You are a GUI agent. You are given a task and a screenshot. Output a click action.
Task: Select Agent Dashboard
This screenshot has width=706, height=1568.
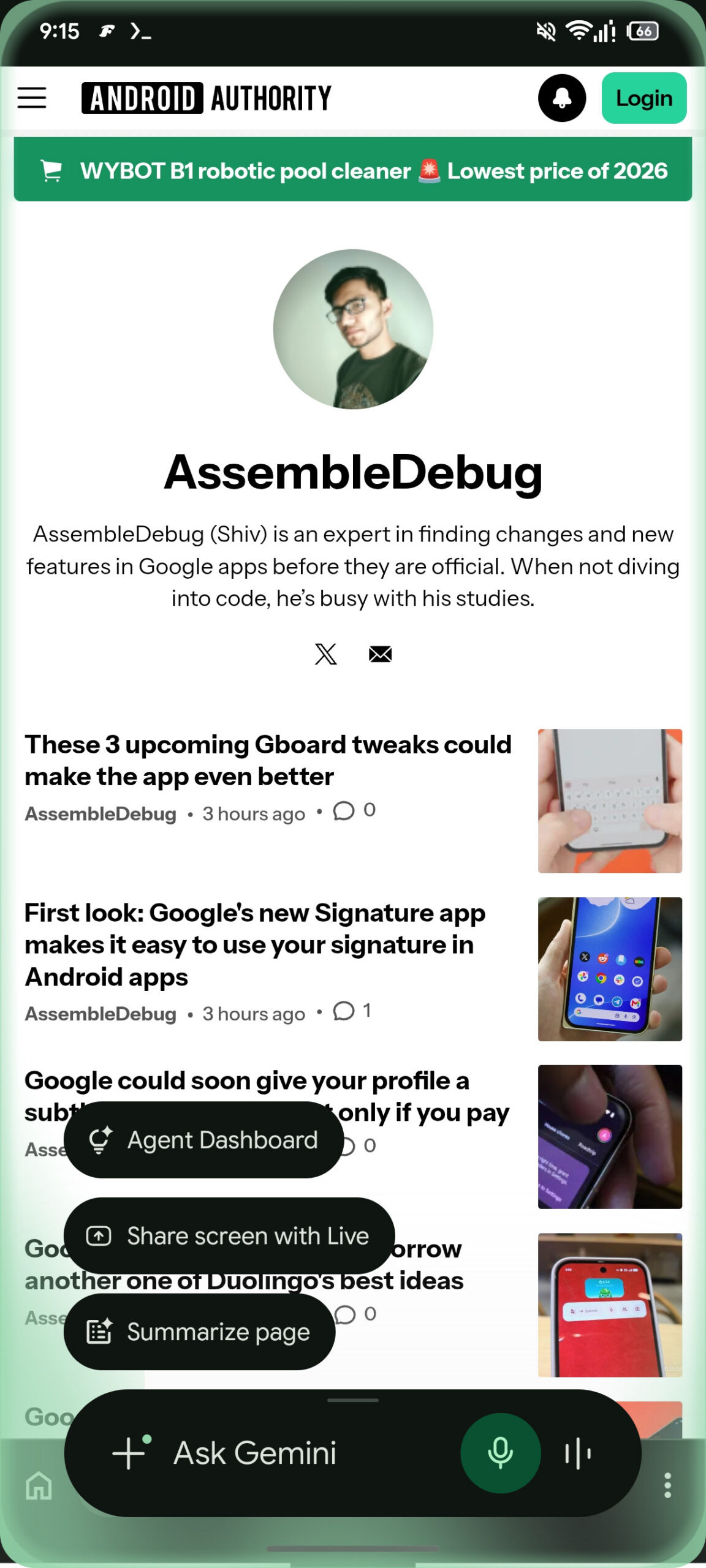coord(203,1140)
